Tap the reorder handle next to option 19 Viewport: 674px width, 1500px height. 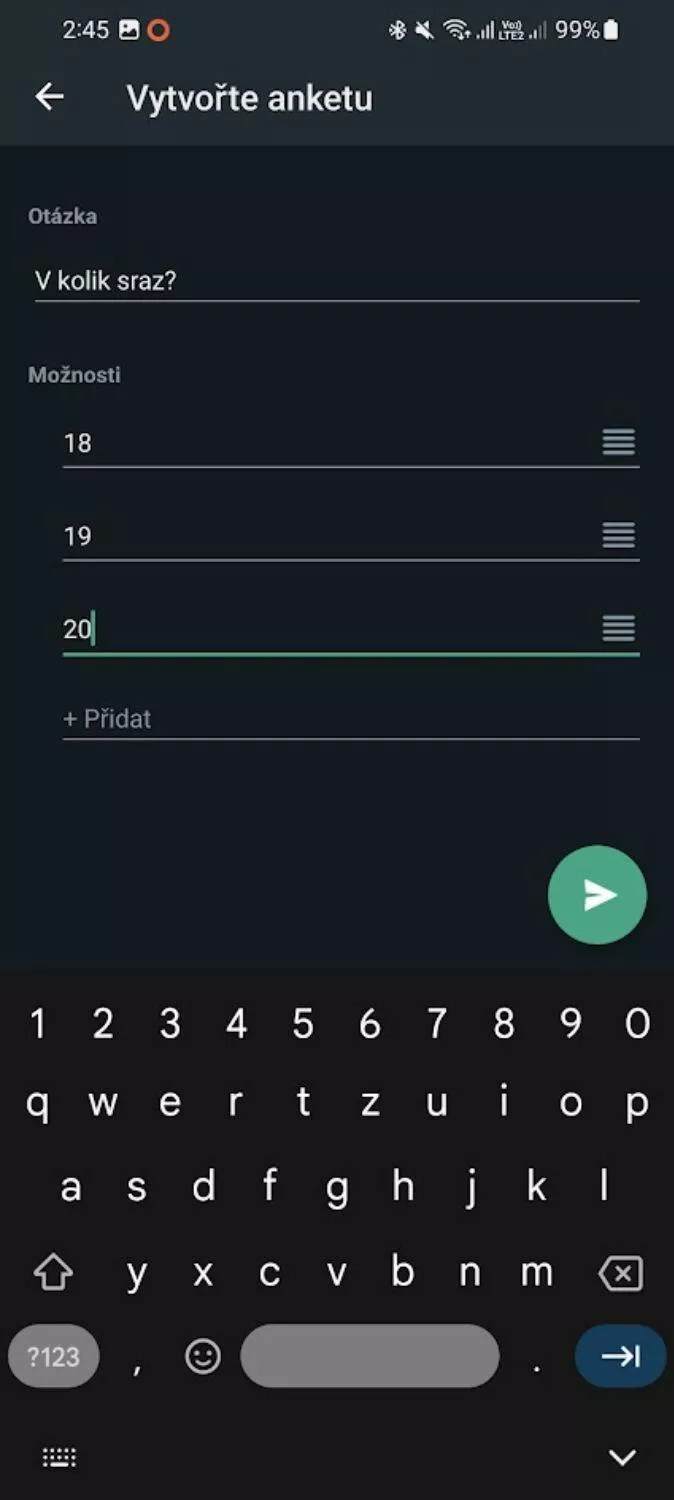point(619,535)
